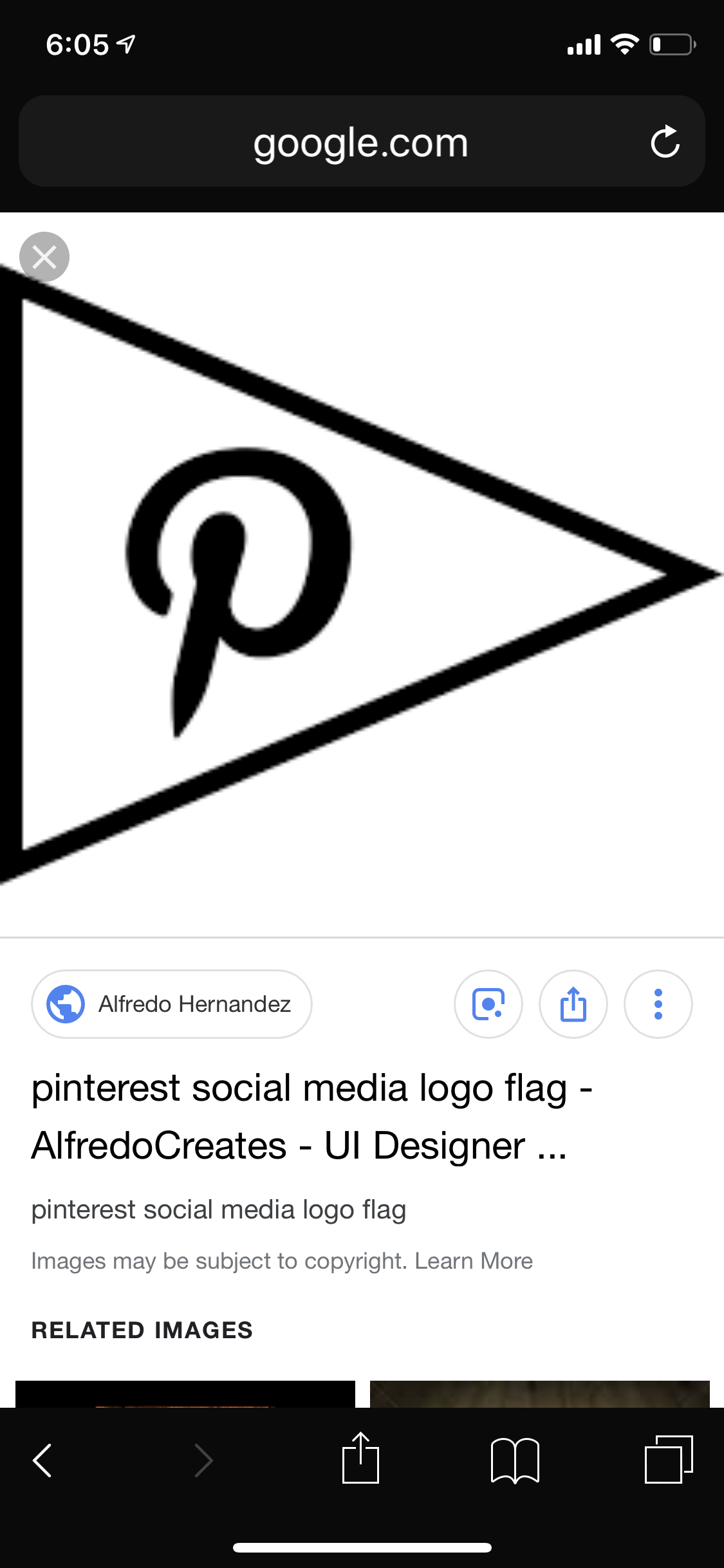
Task: Open the Safari share sheet
Action: [360, 1459]
